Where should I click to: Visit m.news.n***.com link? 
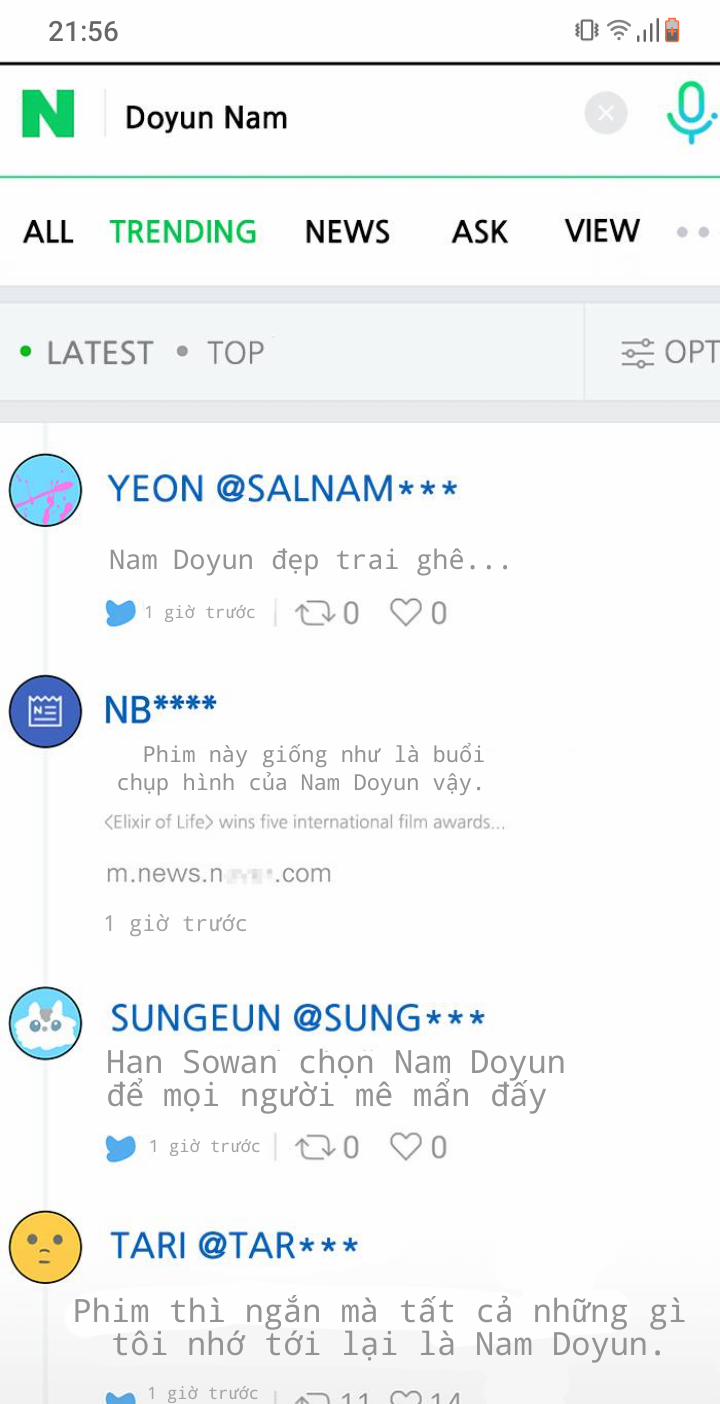pos(218,872)
